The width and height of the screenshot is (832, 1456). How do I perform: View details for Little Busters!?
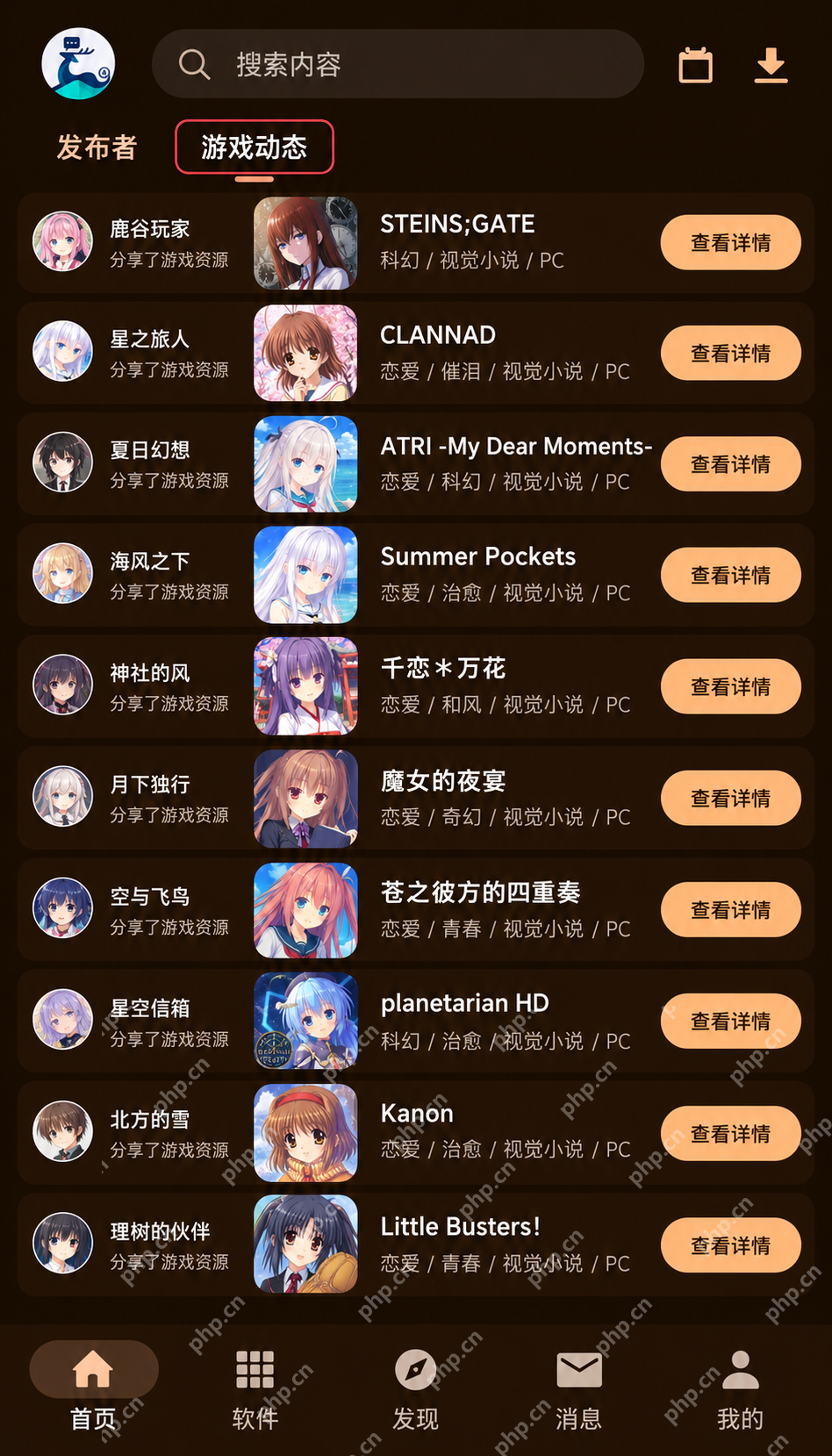[x=730, y=1244]
